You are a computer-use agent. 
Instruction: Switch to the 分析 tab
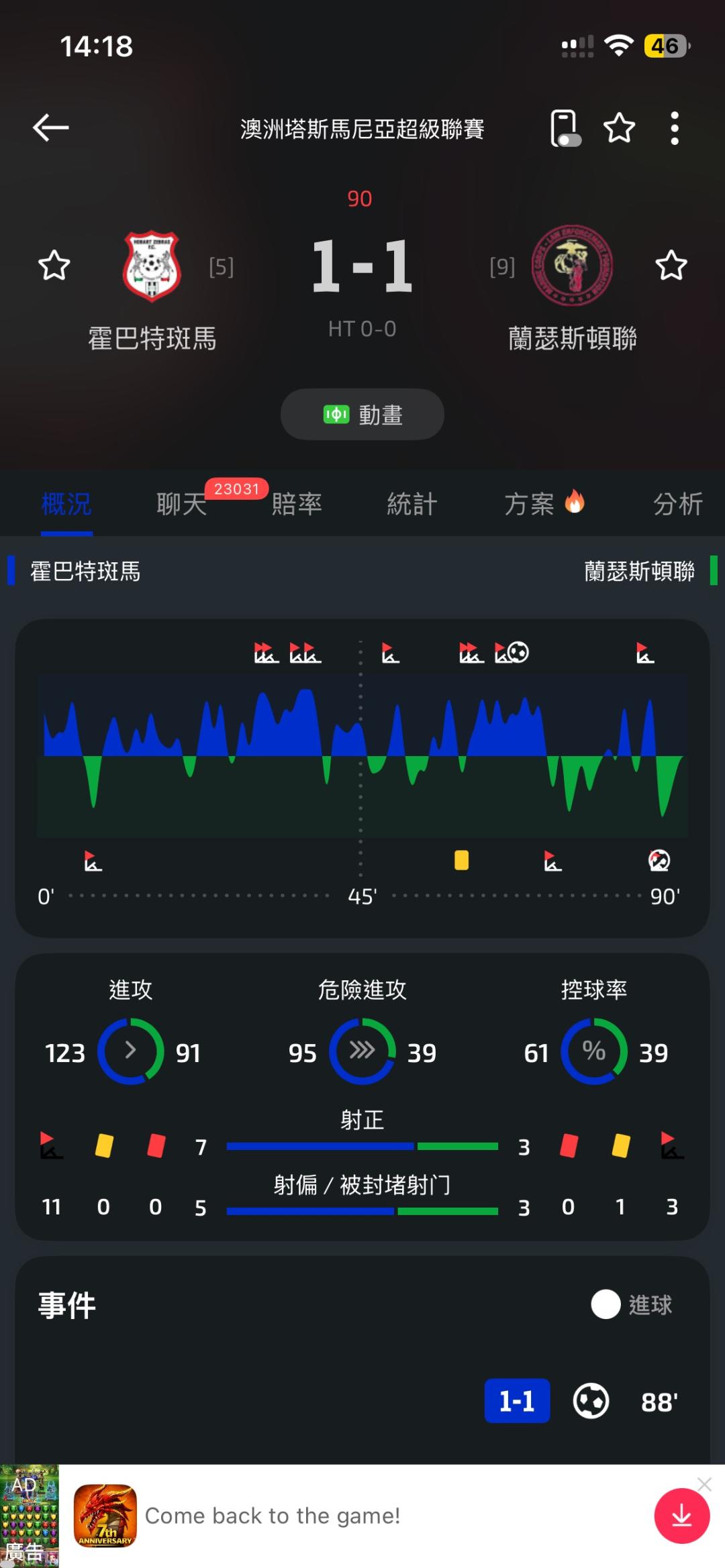678,504
